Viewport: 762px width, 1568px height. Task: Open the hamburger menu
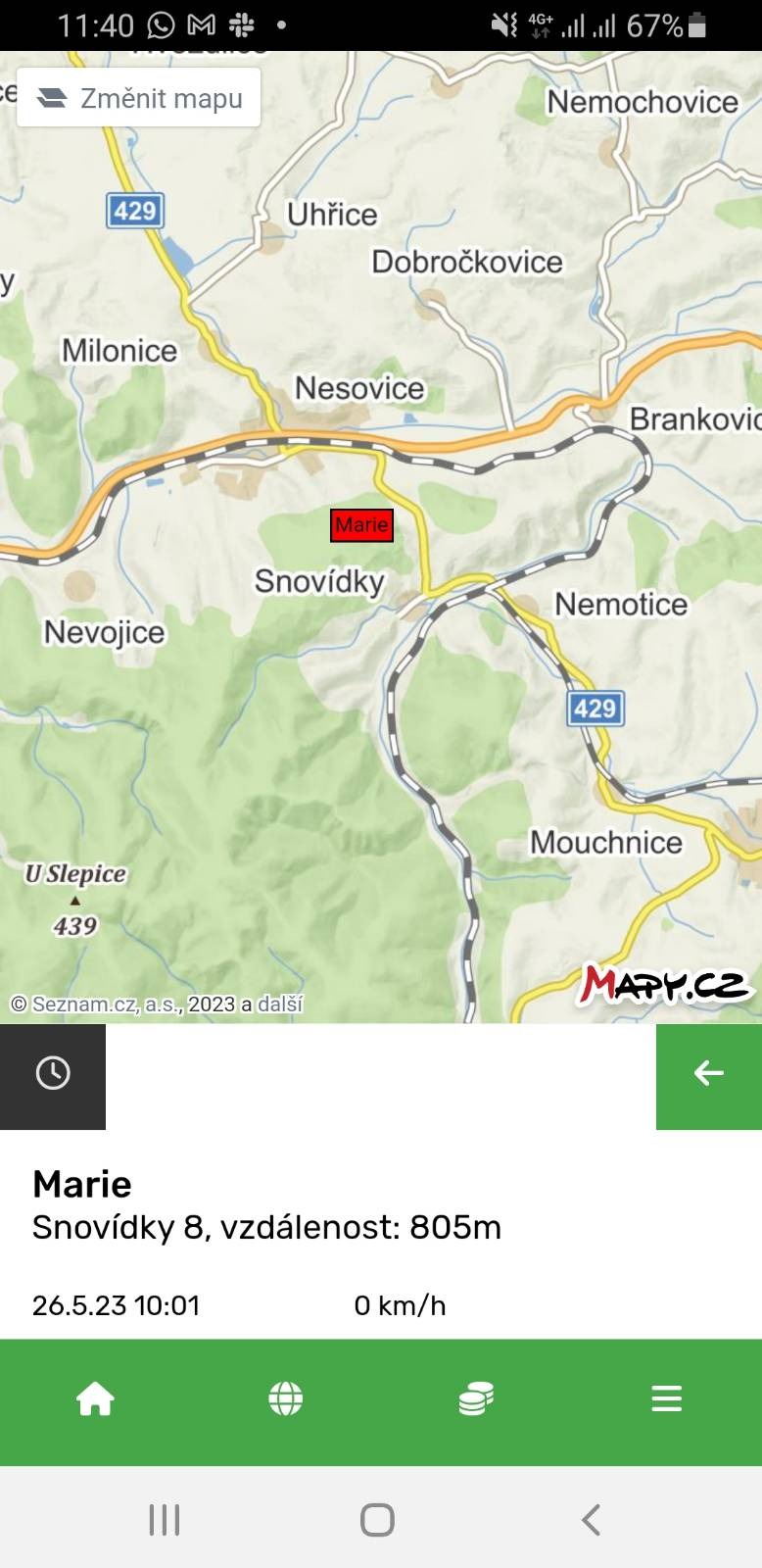click(666, 1398)
